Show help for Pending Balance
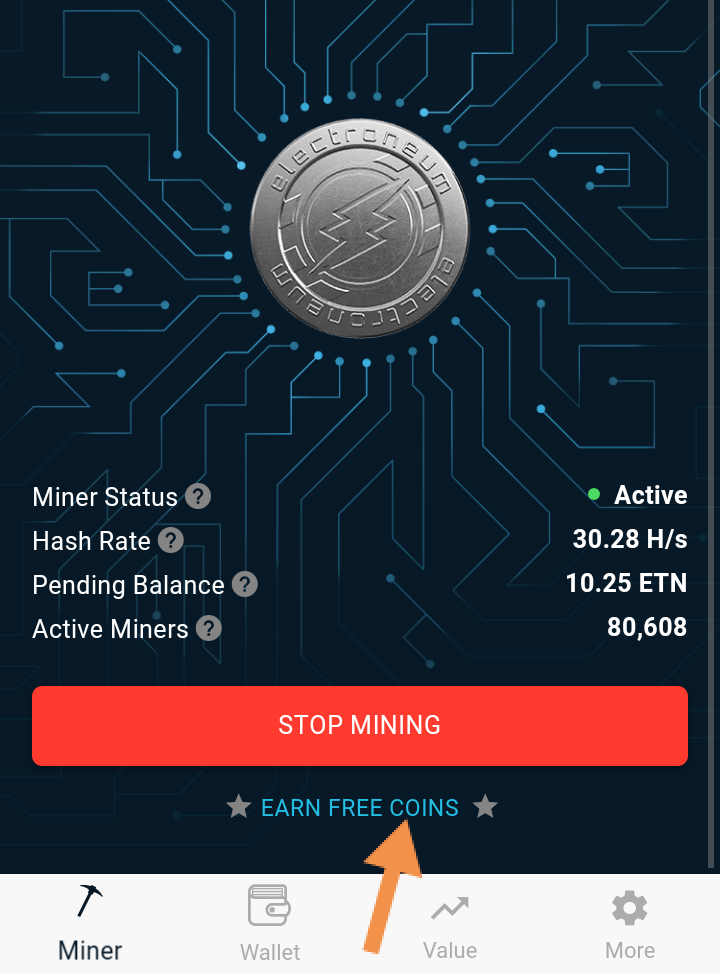 (245, 585)
